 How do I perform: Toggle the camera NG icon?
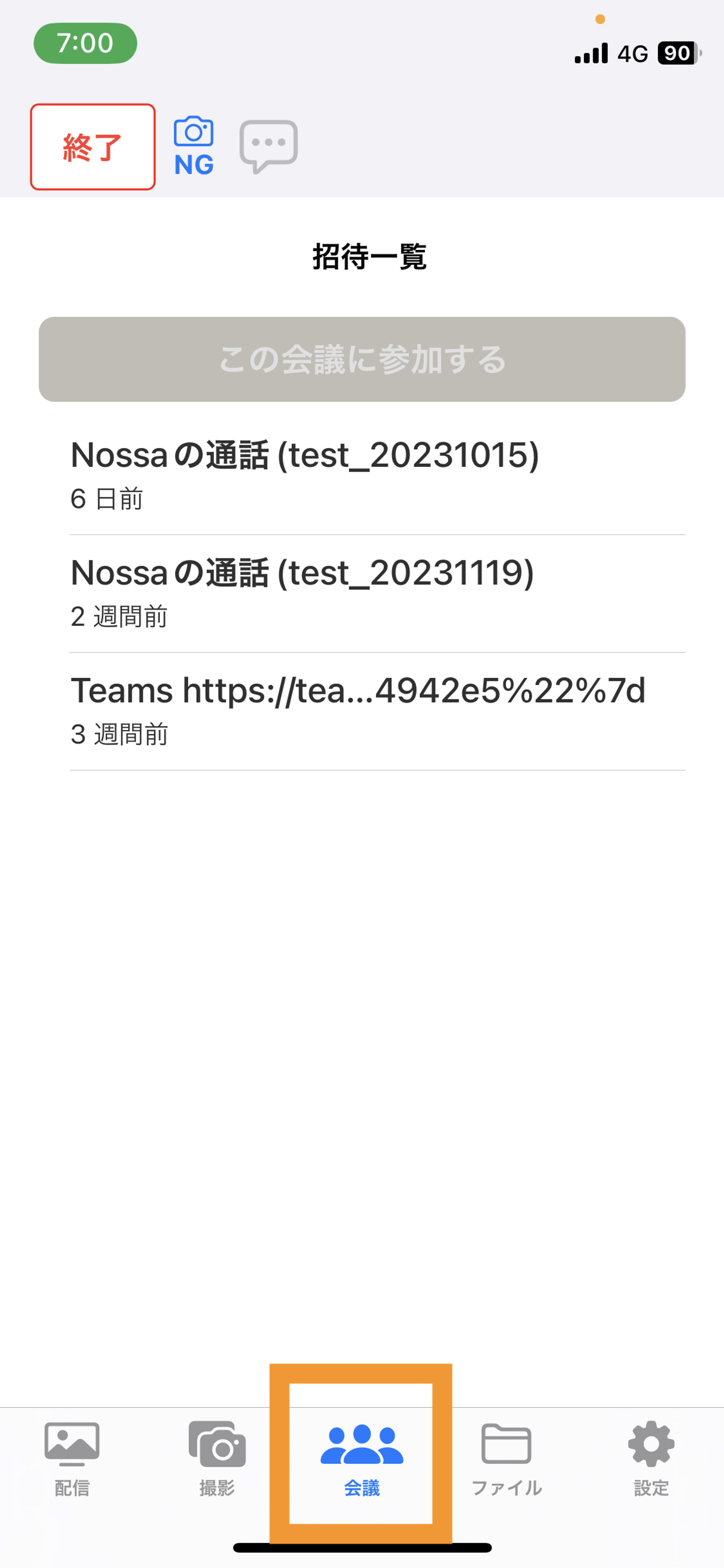[x=194, y=147]
